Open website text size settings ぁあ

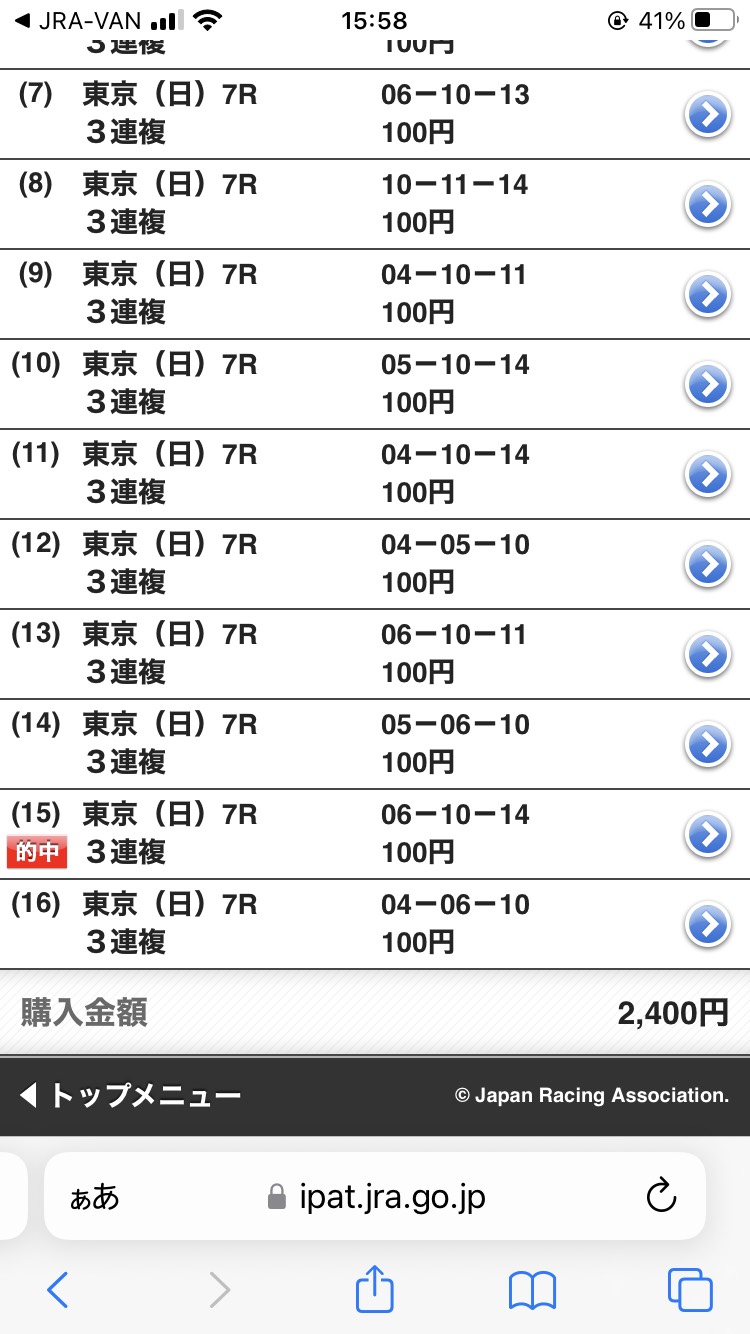[94, 1197]
